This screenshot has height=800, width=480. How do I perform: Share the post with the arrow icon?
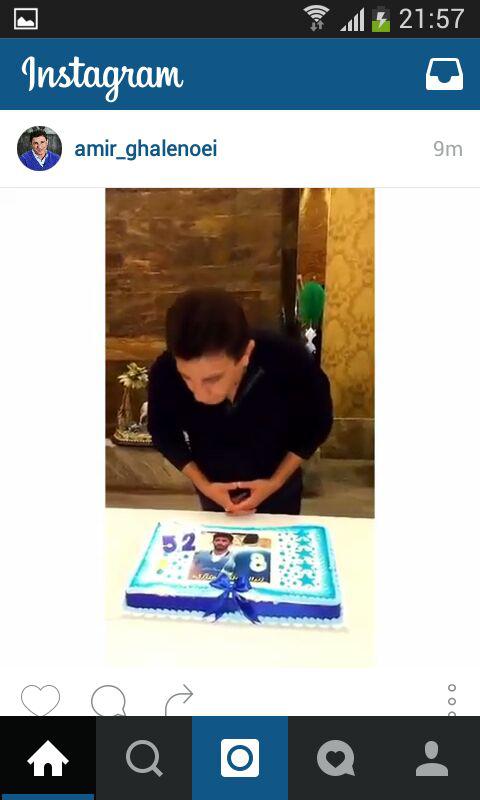click(x=179, y=700)
